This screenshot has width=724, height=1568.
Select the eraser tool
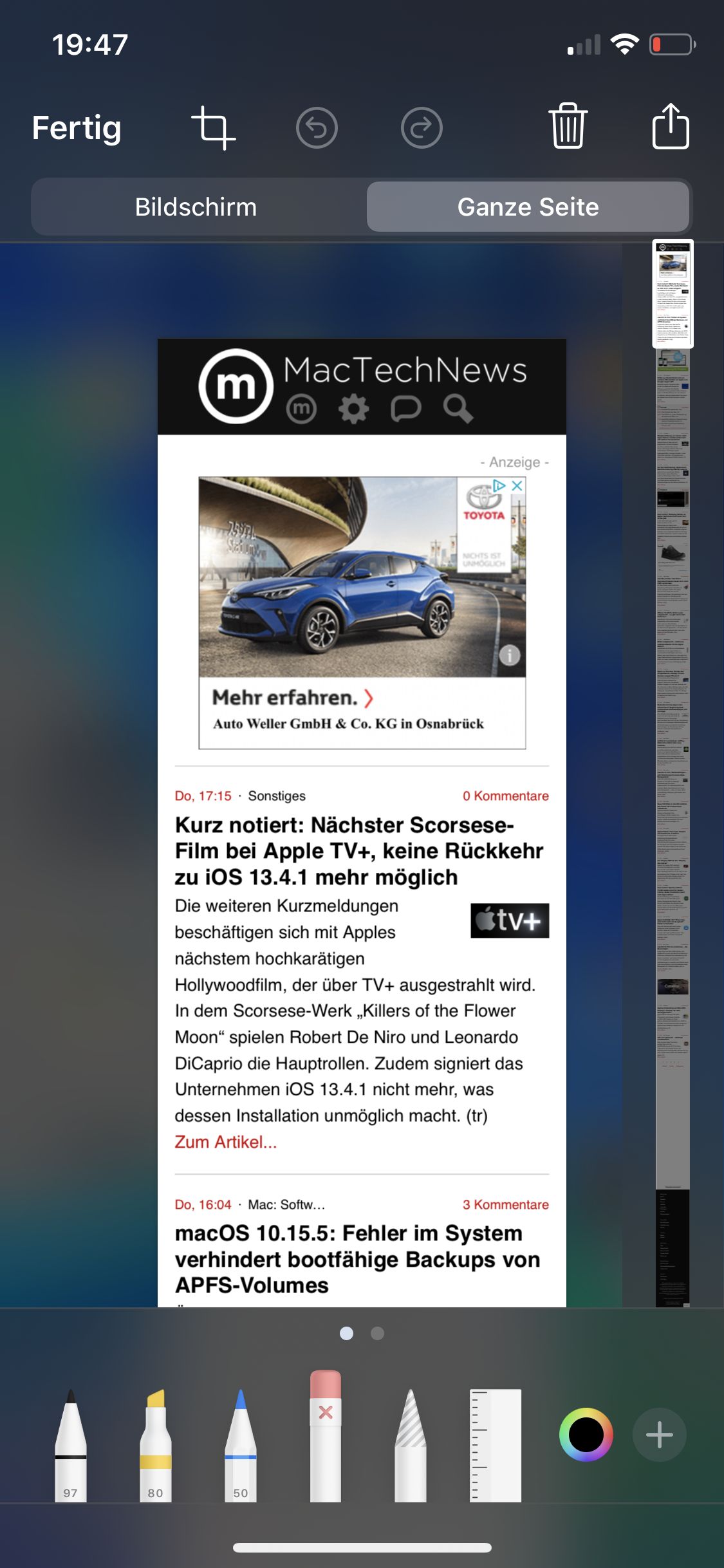[x=326, y=1437]
